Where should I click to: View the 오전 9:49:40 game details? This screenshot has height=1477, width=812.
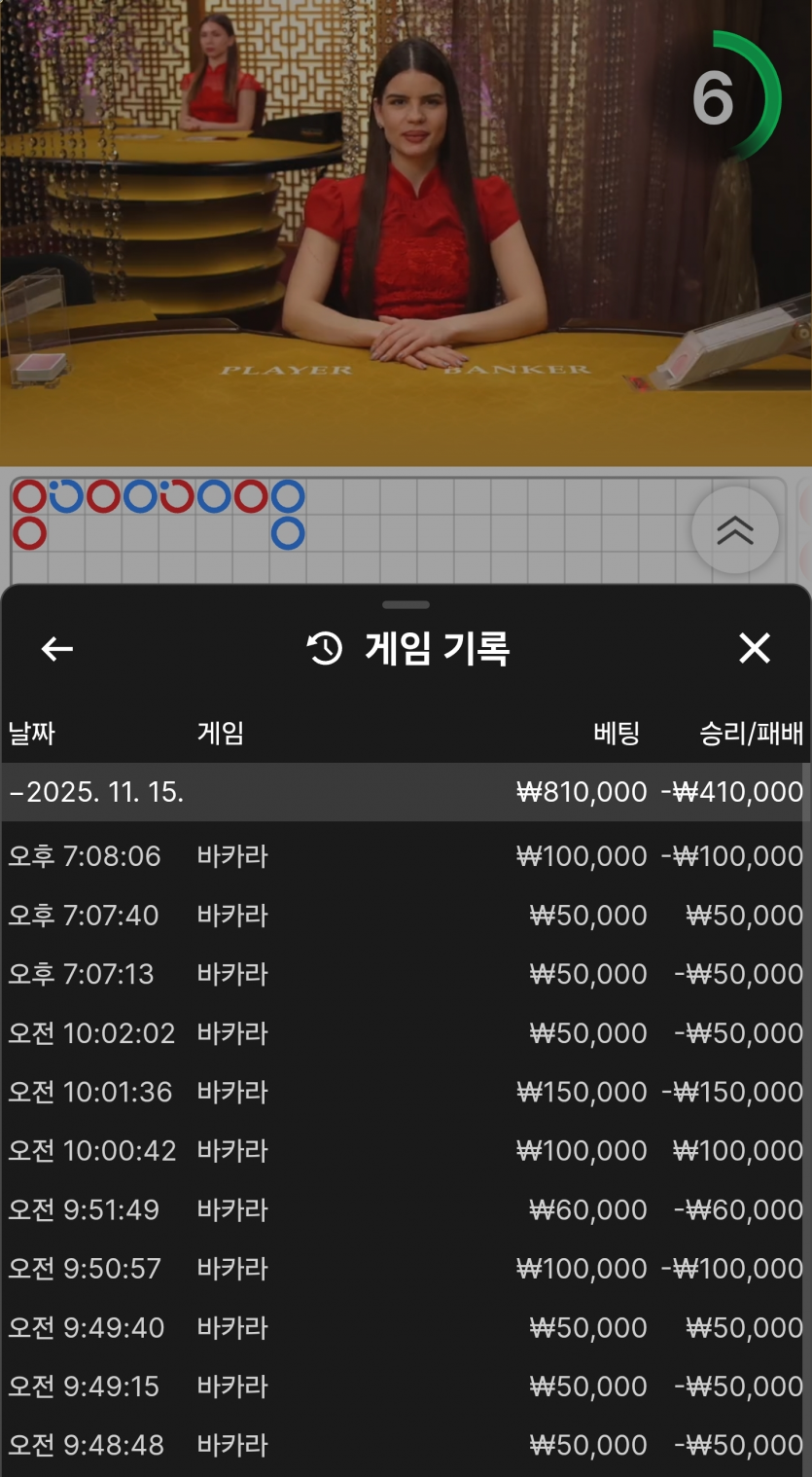pos(405,1327)
